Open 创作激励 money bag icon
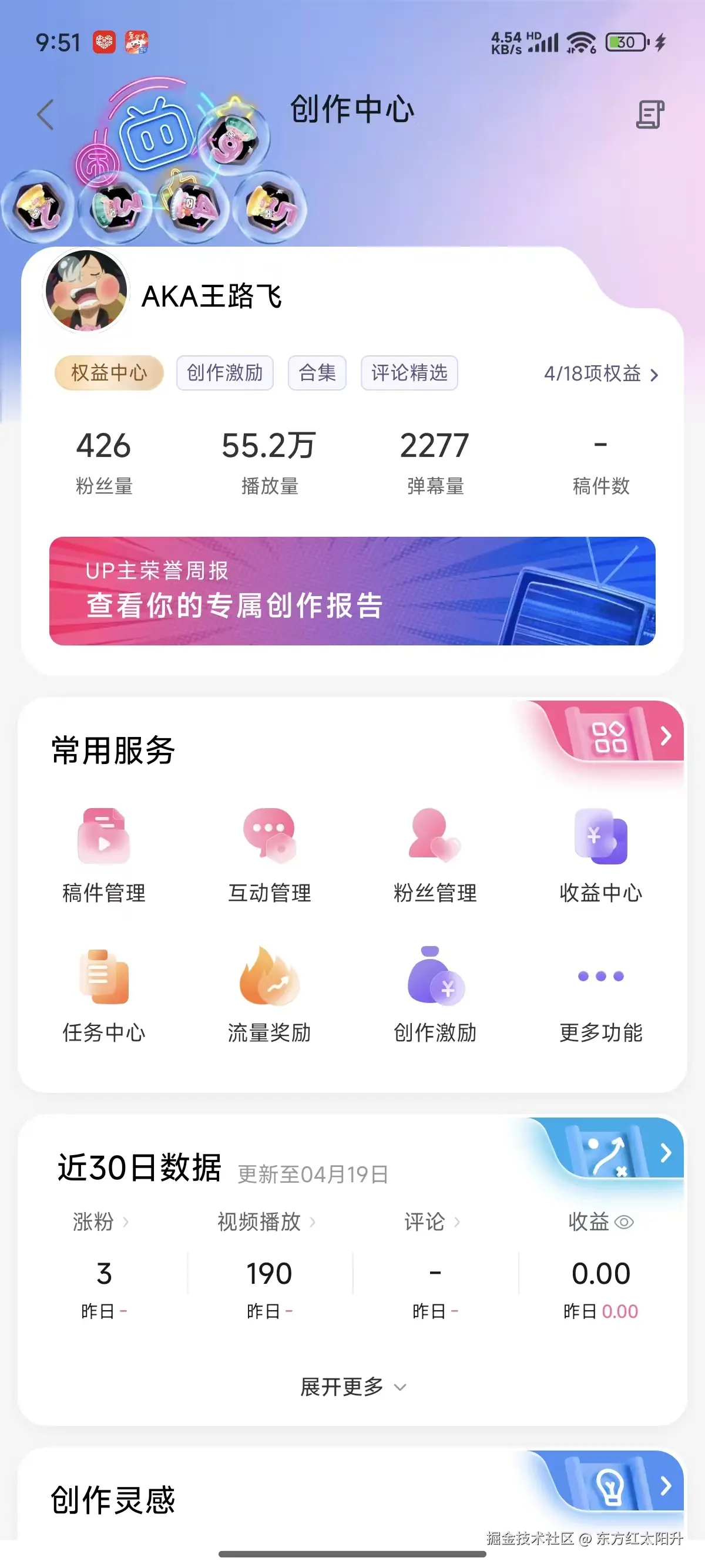 pos(434,977)
